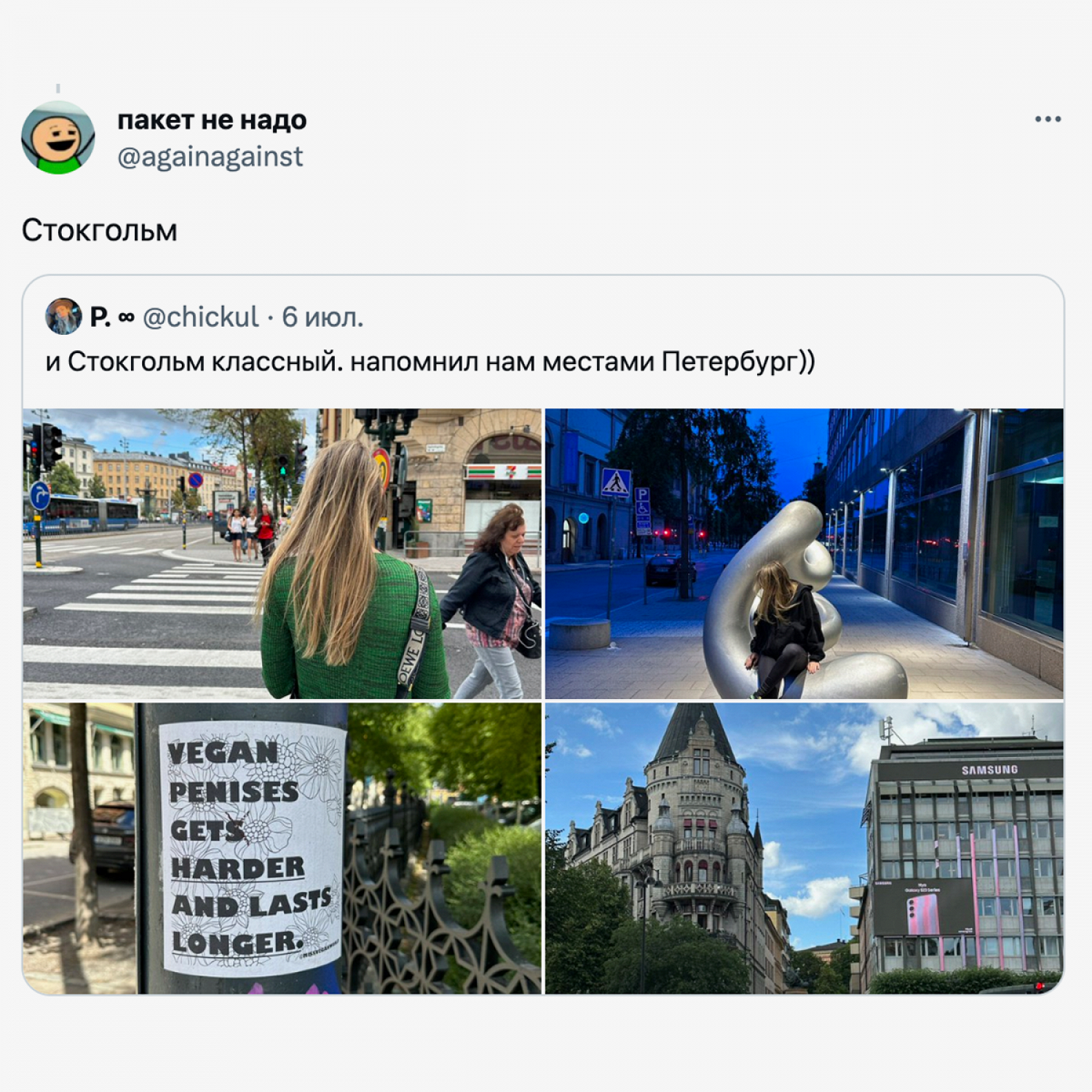View the photo of the crosswalk
The height and width of the screenshot is (1092, 1092).
[282, 554]
